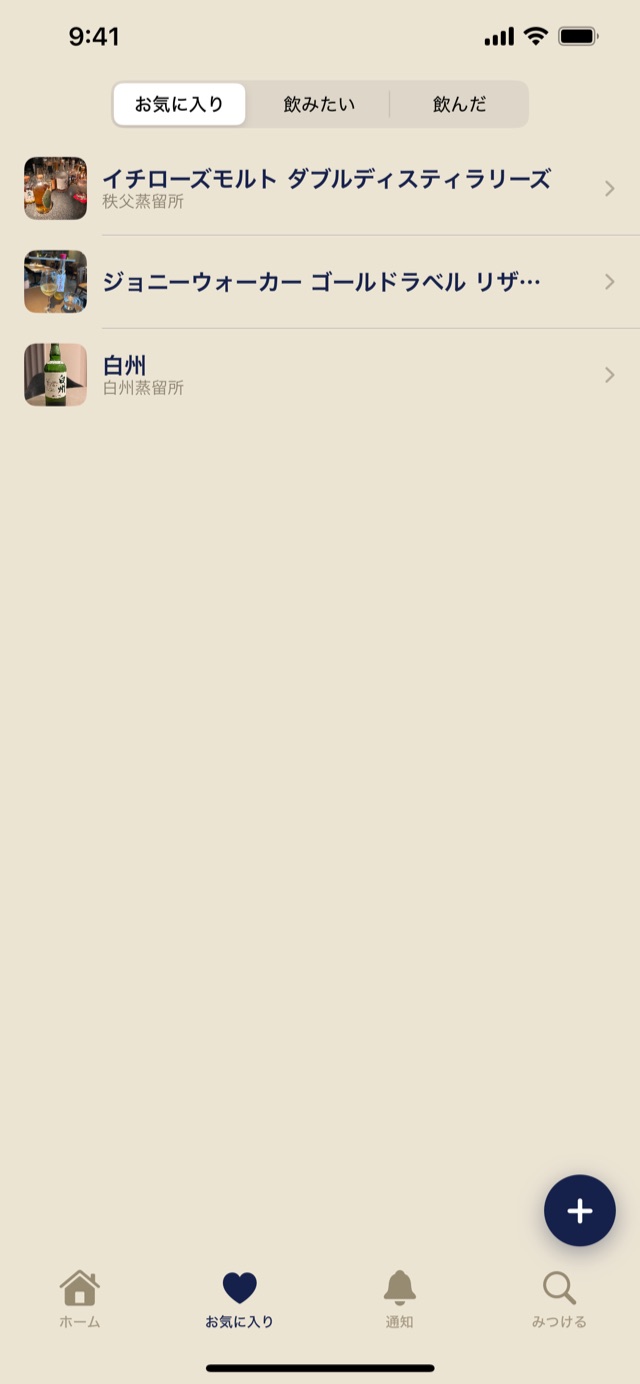
Task: Tap the お気に入り heart tab in bottom bar
Action: (x=240, y=1299)
